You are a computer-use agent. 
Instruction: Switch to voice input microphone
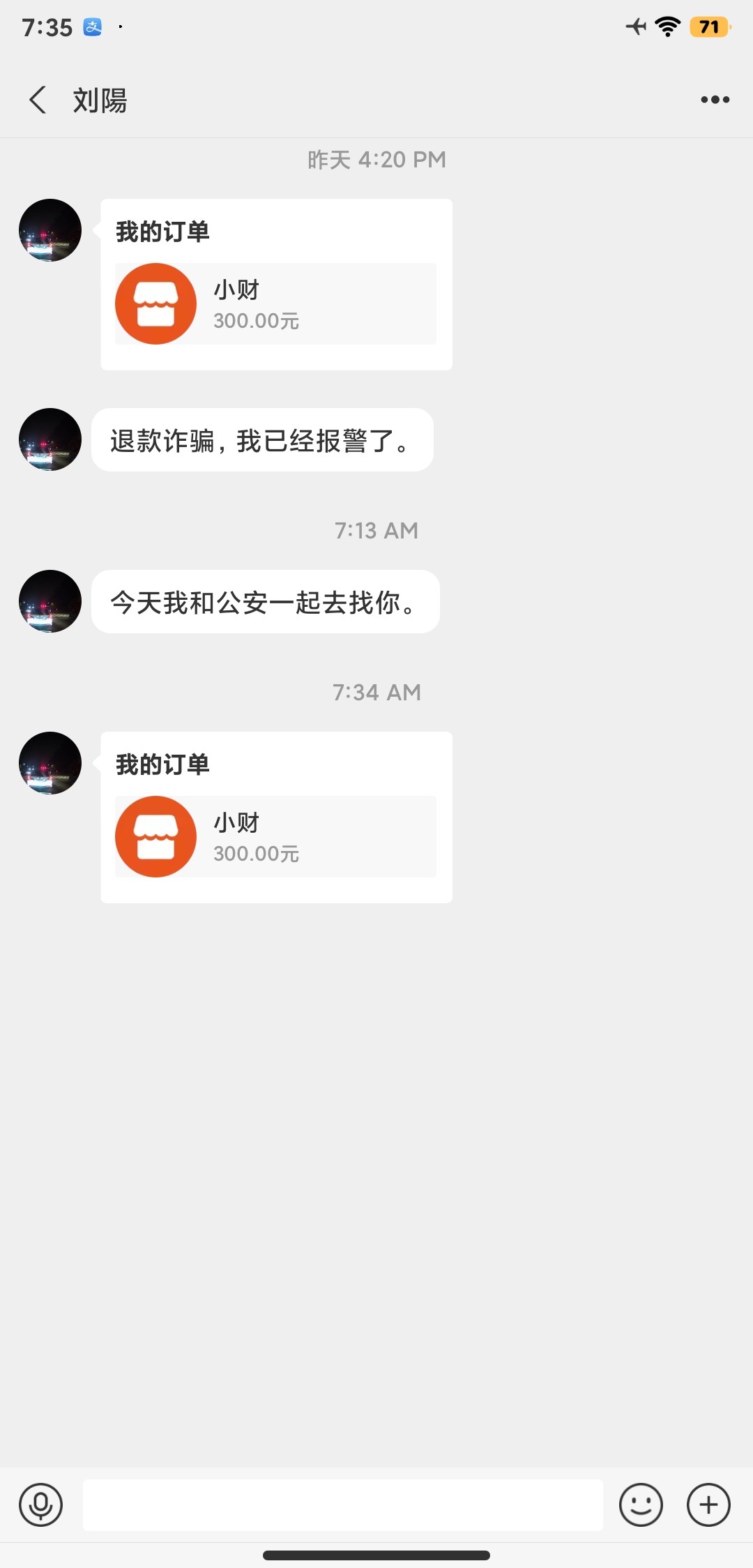tap(41, 1505)
